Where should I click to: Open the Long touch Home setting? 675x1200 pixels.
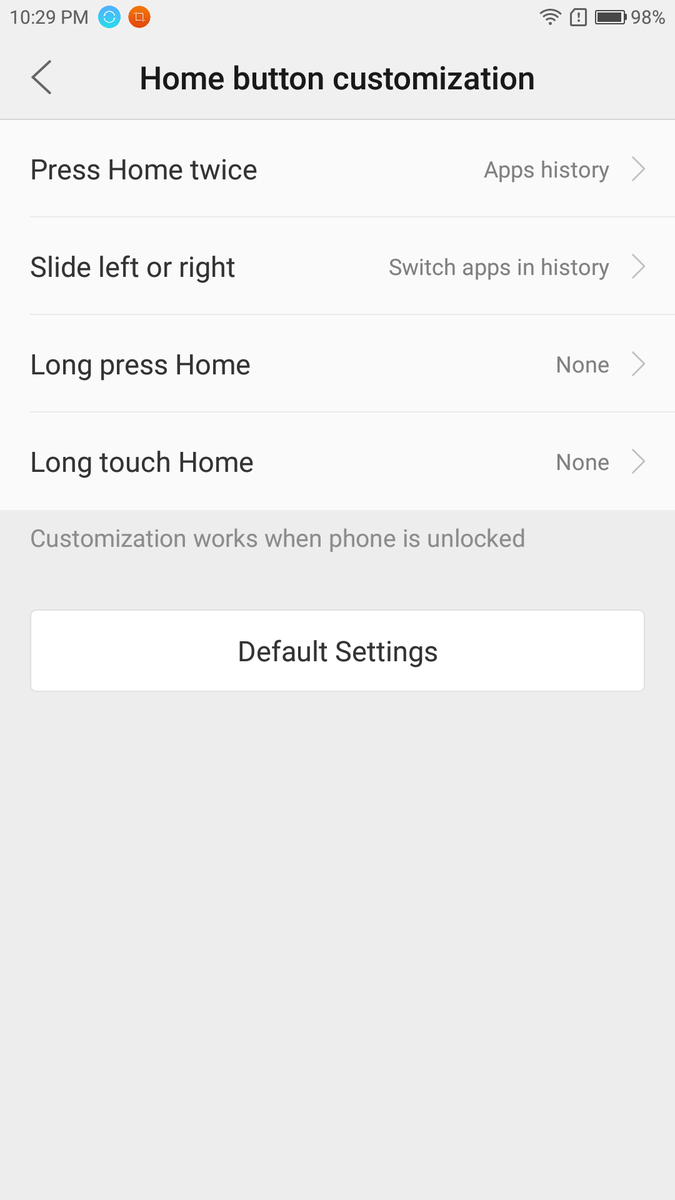point(337,462)
